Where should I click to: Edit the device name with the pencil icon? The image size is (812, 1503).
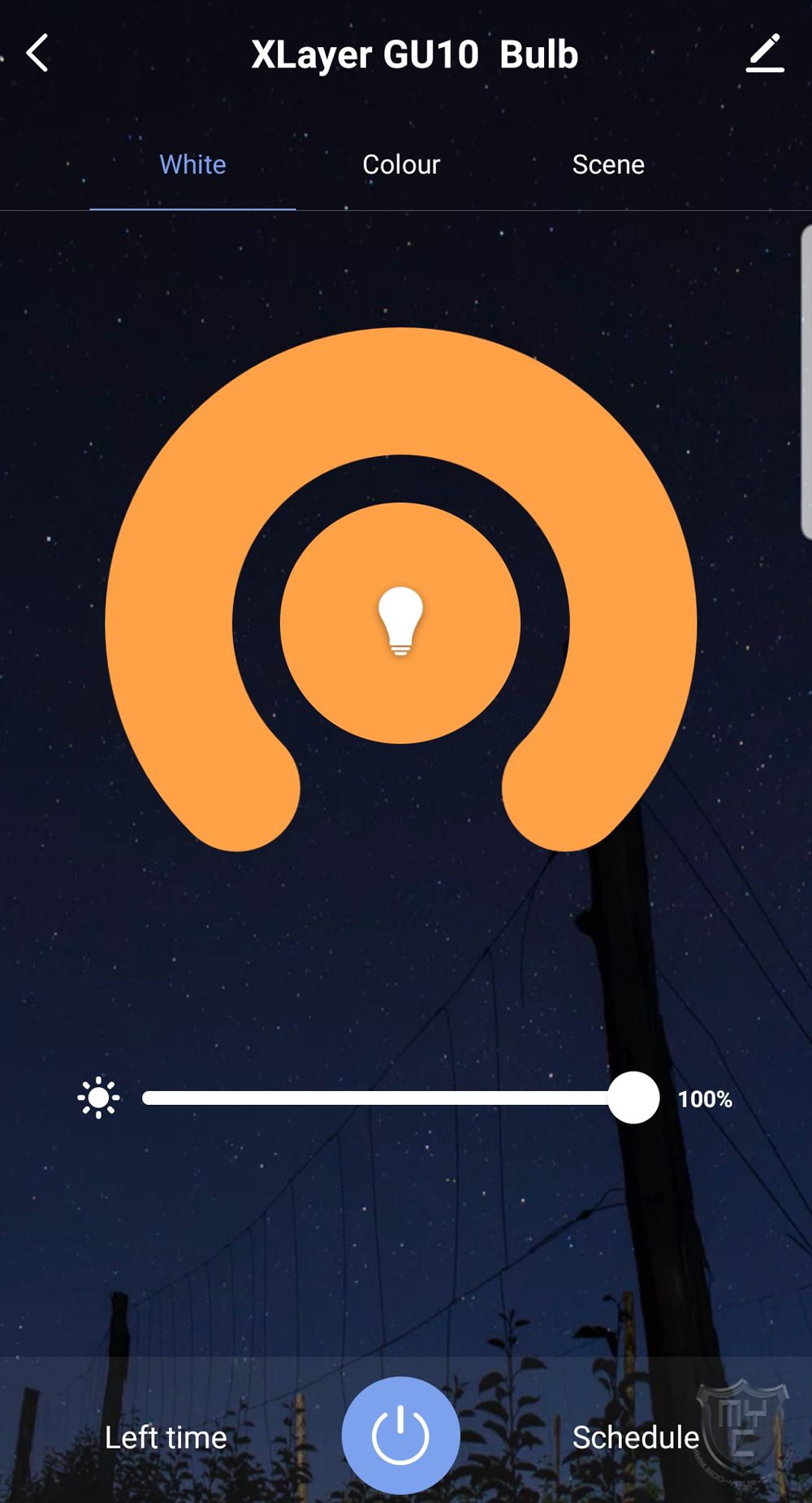coord(764,54)
